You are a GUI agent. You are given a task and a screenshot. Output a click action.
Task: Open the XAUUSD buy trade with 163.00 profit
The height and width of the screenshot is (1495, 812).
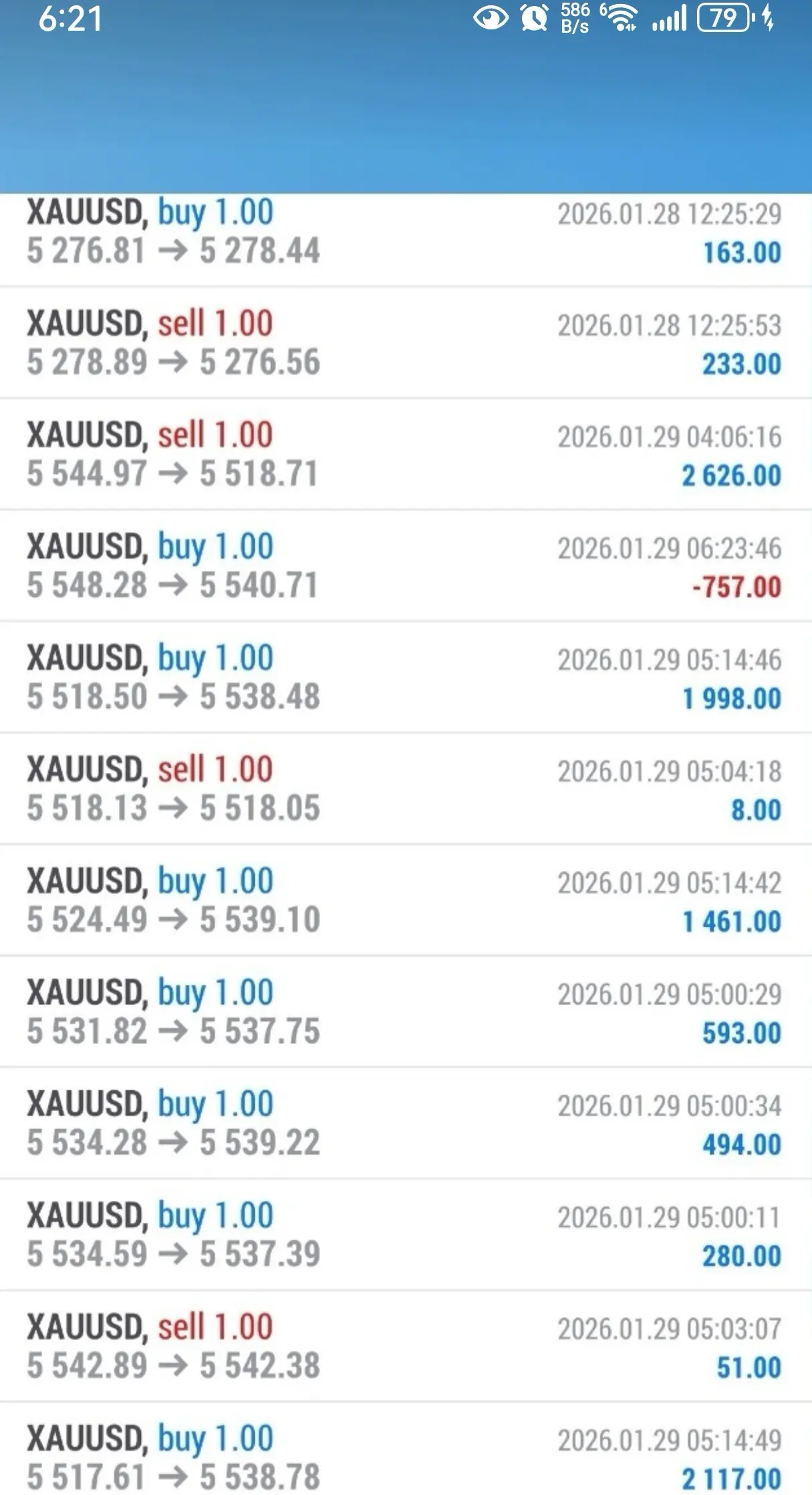tap(405, 233)
